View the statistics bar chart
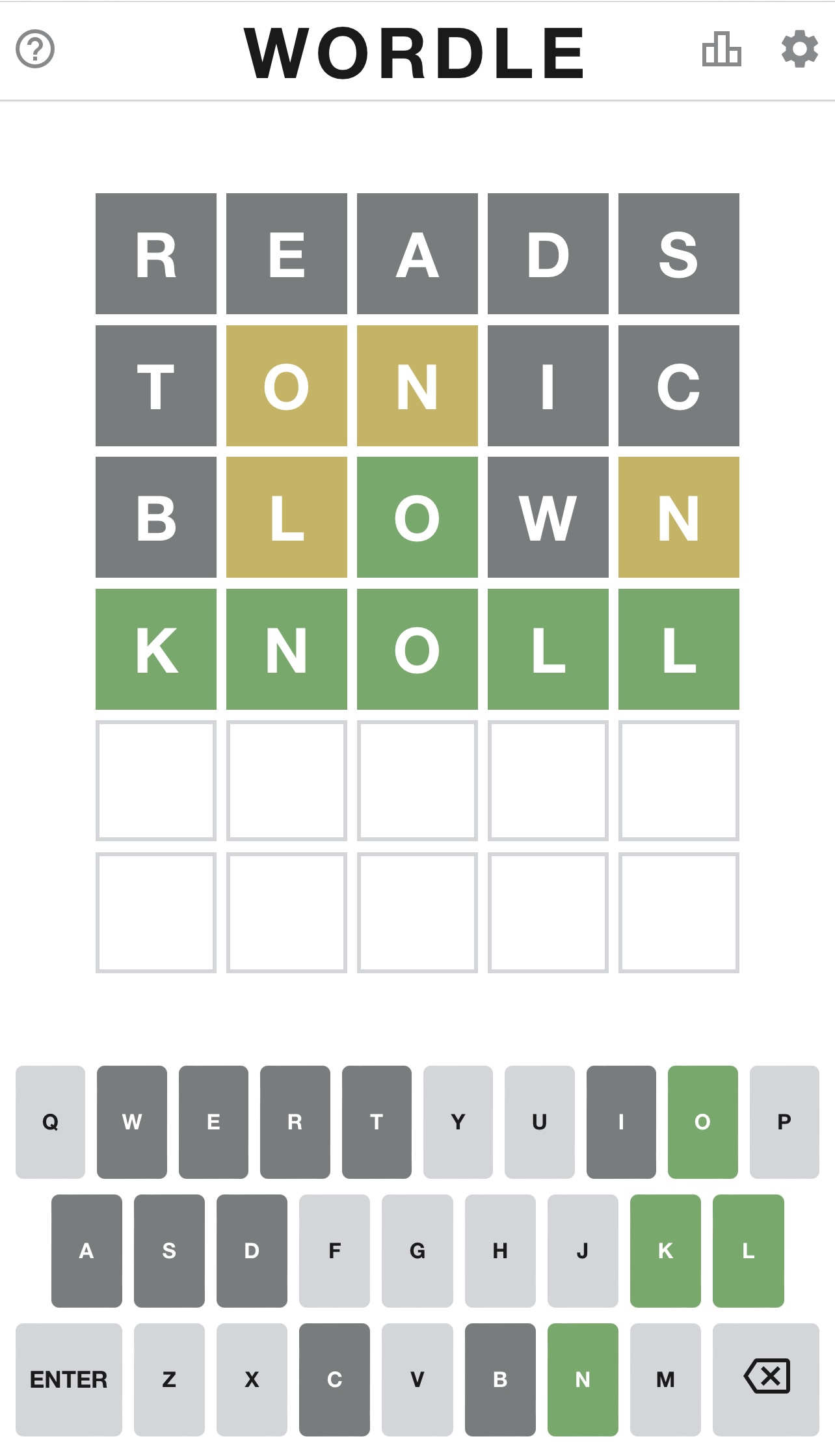 pyautogui.click(x=721, y=49)
